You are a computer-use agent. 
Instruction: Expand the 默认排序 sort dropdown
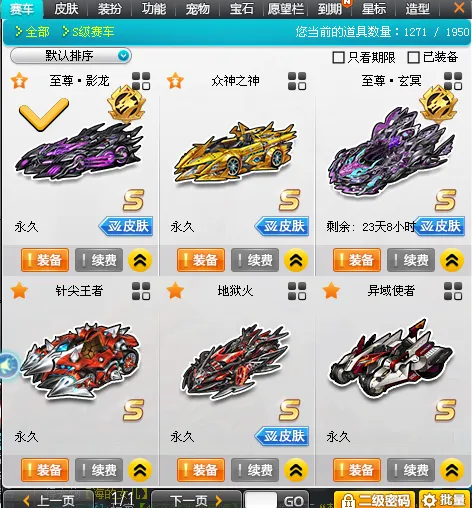(71, 56)
